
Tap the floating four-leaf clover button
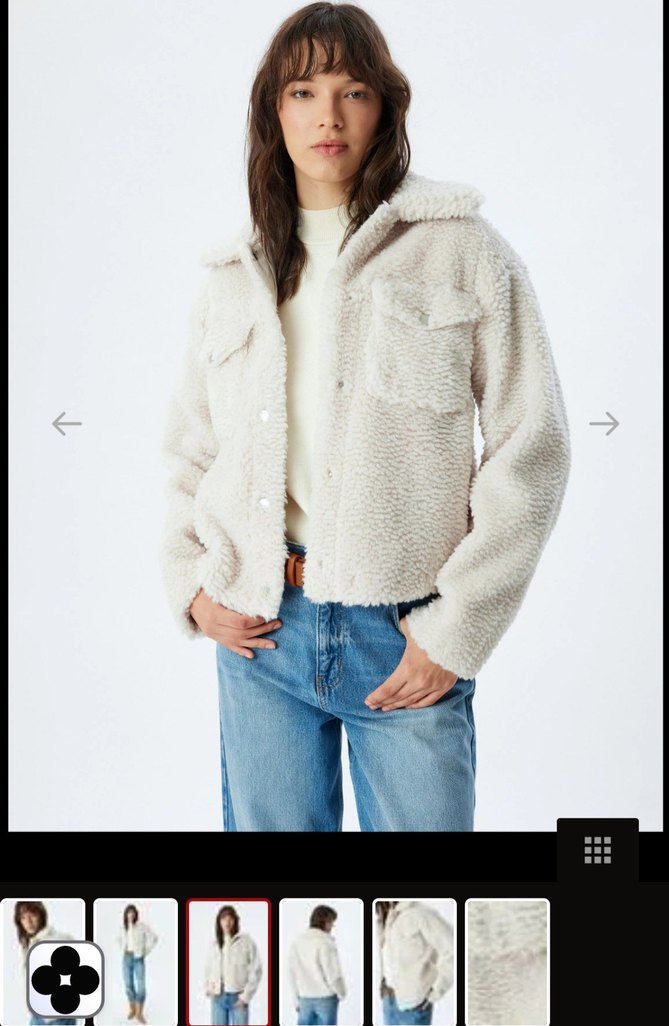pyautogui.click(x=65, y=979)
